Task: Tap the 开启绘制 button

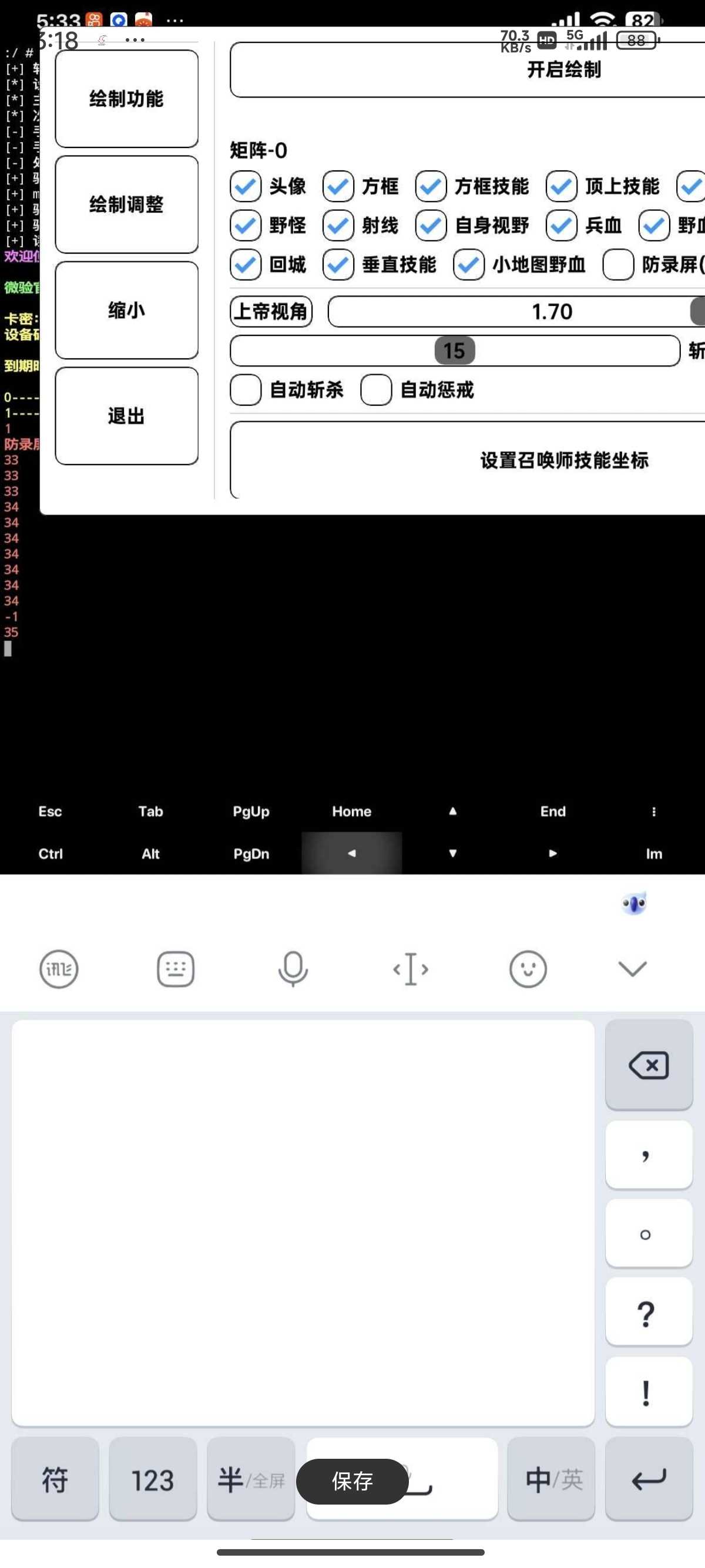Action: point(468,69)
